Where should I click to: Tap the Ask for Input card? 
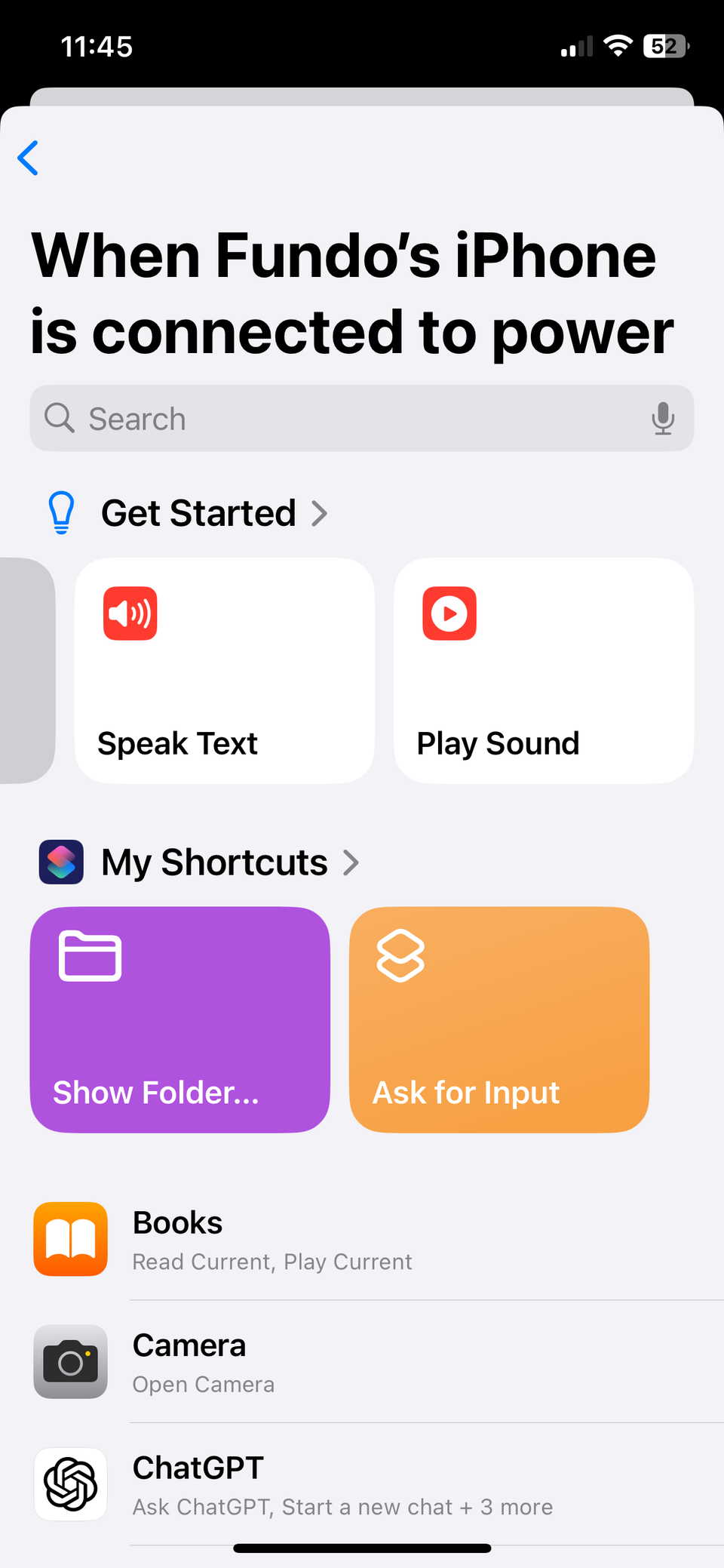(x=499, y=1020)
